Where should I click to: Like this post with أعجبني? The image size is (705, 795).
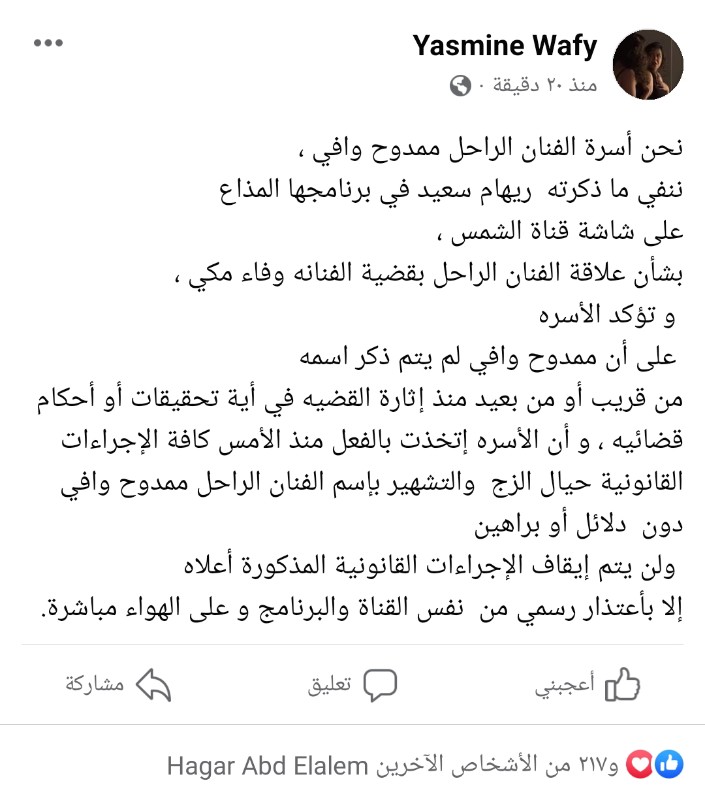[588, 685]
